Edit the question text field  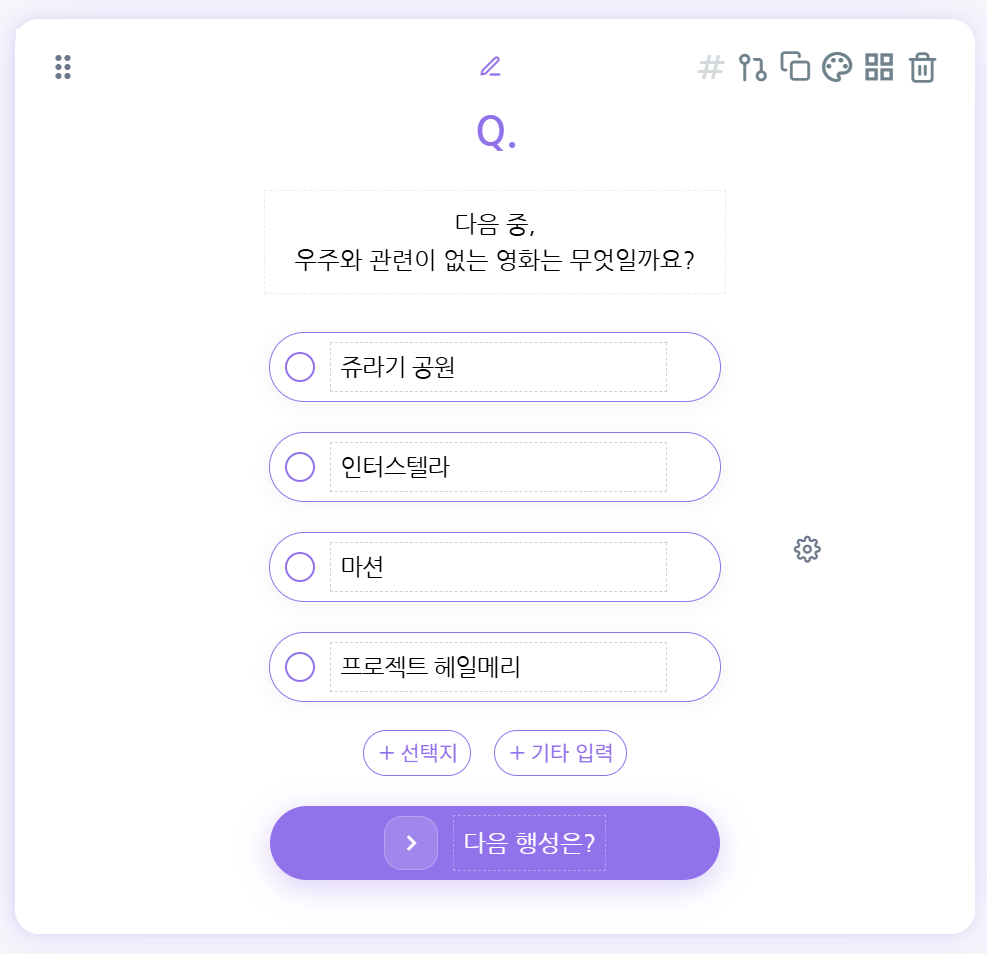pos(494,242)
